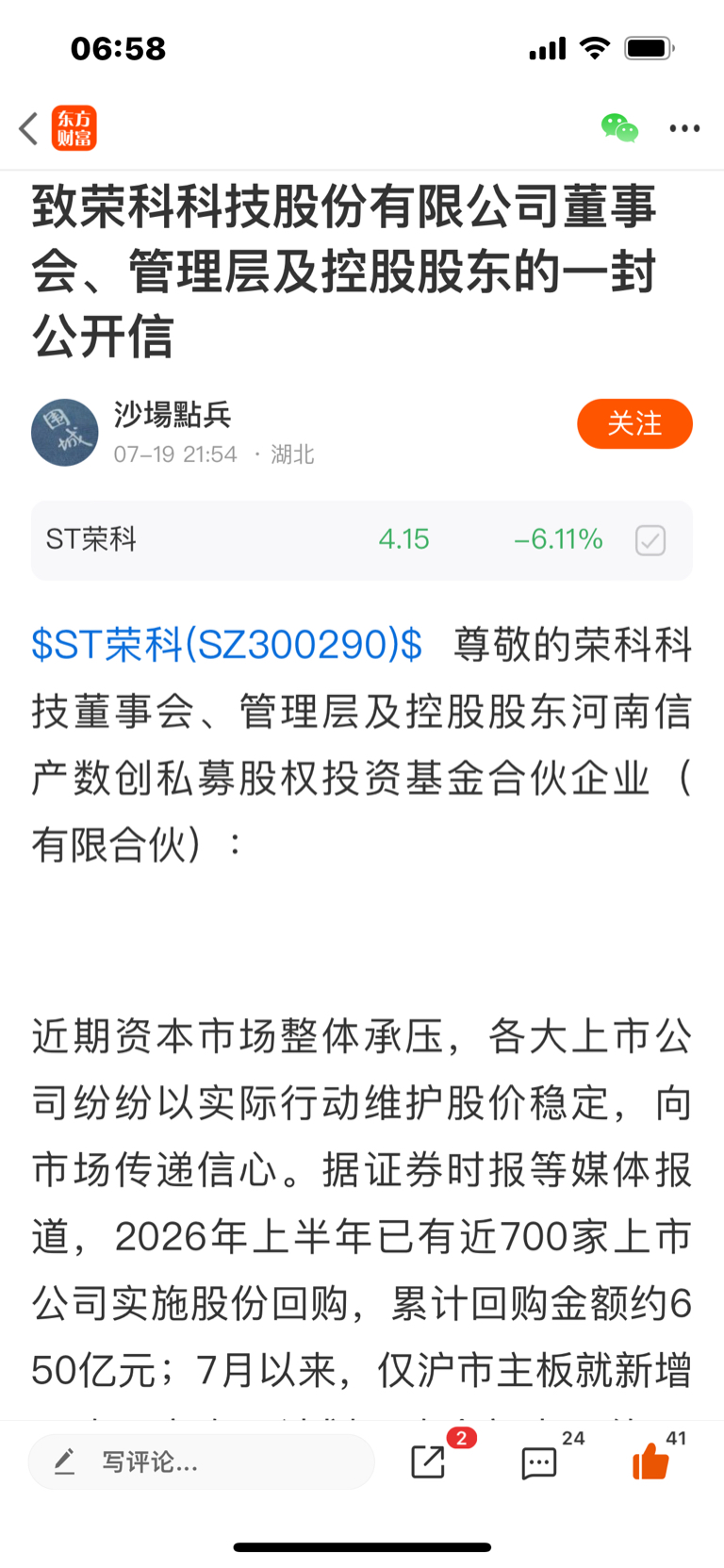The width and height of the screenshot is (724, 1568).
Task: Tick the checkbox on ST荣科 card
Action: click(650, 540)
